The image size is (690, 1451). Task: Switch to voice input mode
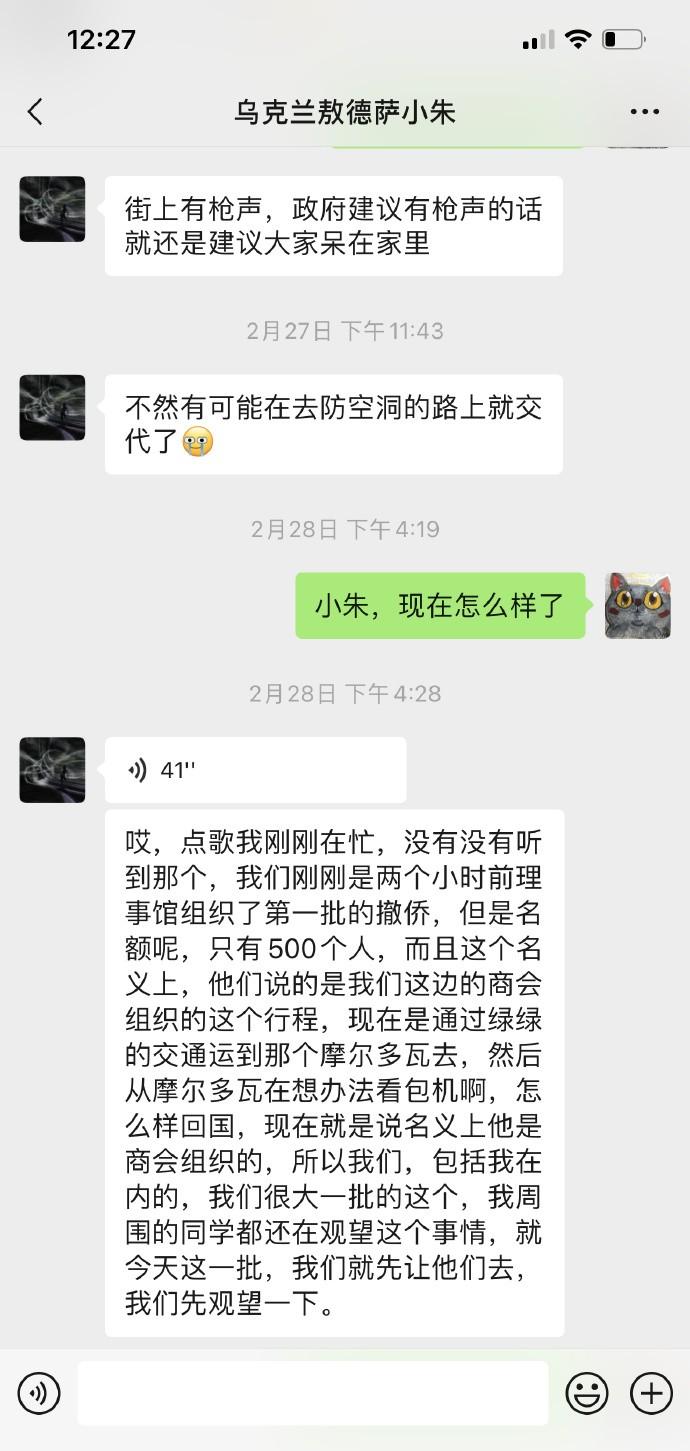click(x=39, y=1392)
